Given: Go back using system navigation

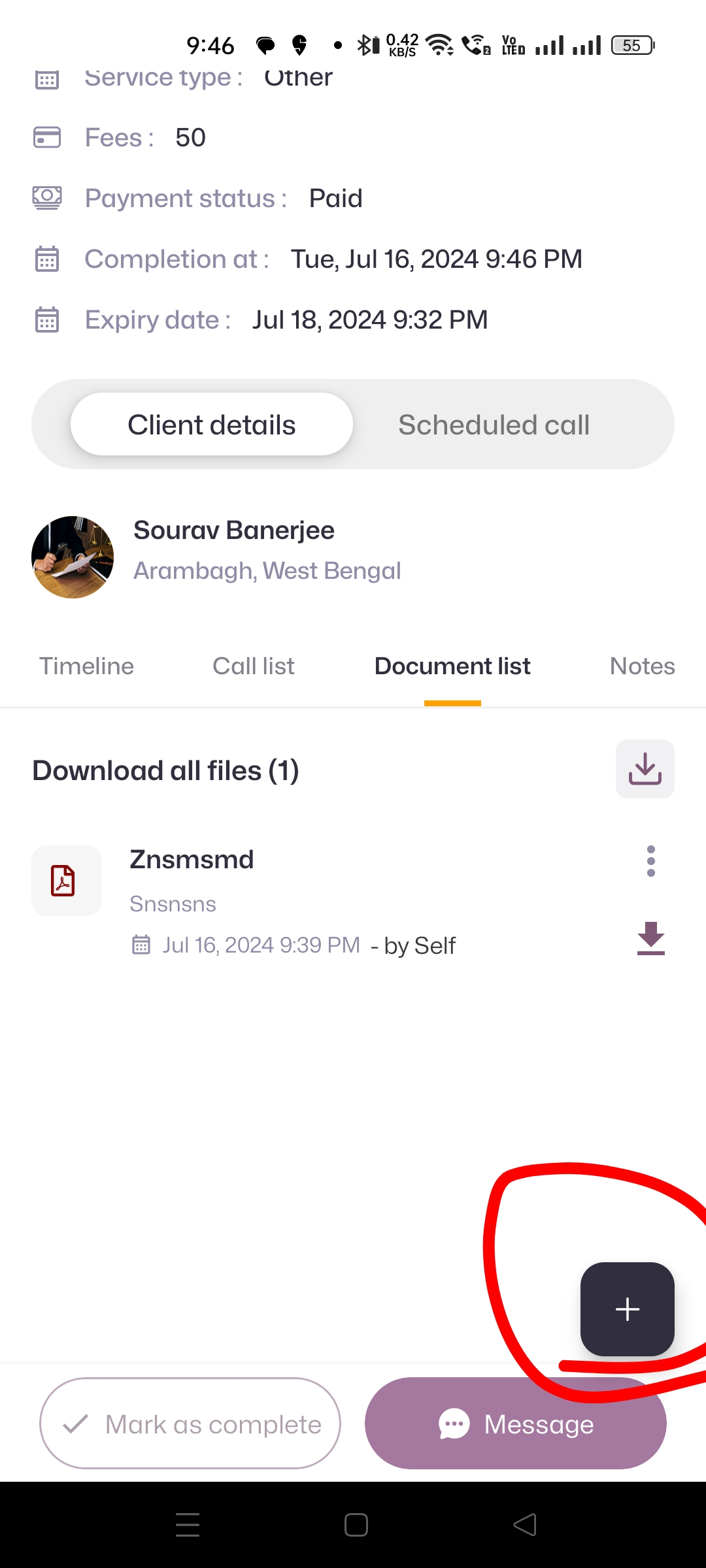Looking at the screenshot, I should pos(525,1525).
